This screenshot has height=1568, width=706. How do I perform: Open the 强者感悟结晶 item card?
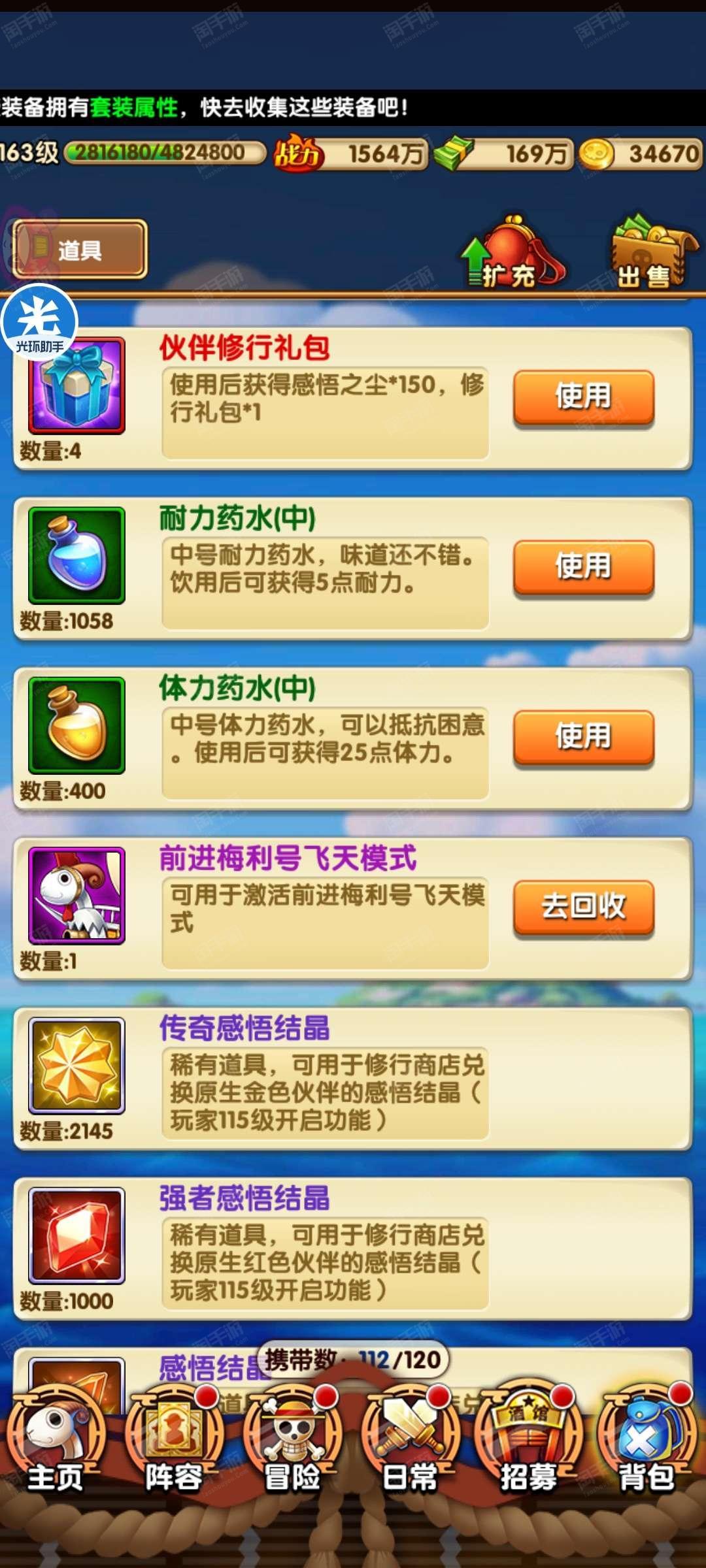[x=353, y=1249]
